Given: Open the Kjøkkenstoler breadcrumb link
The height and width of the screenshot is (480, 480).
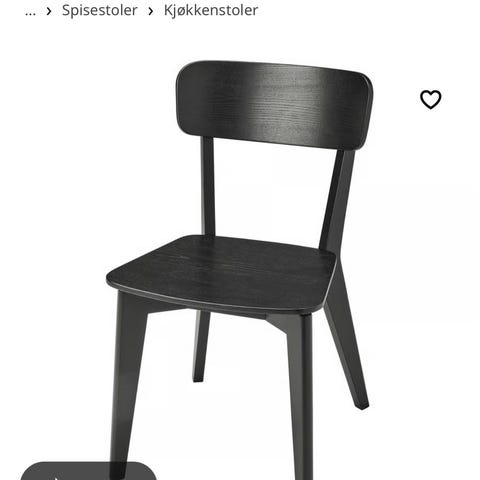Looking at the screenshot, I should tap(211, 10).
